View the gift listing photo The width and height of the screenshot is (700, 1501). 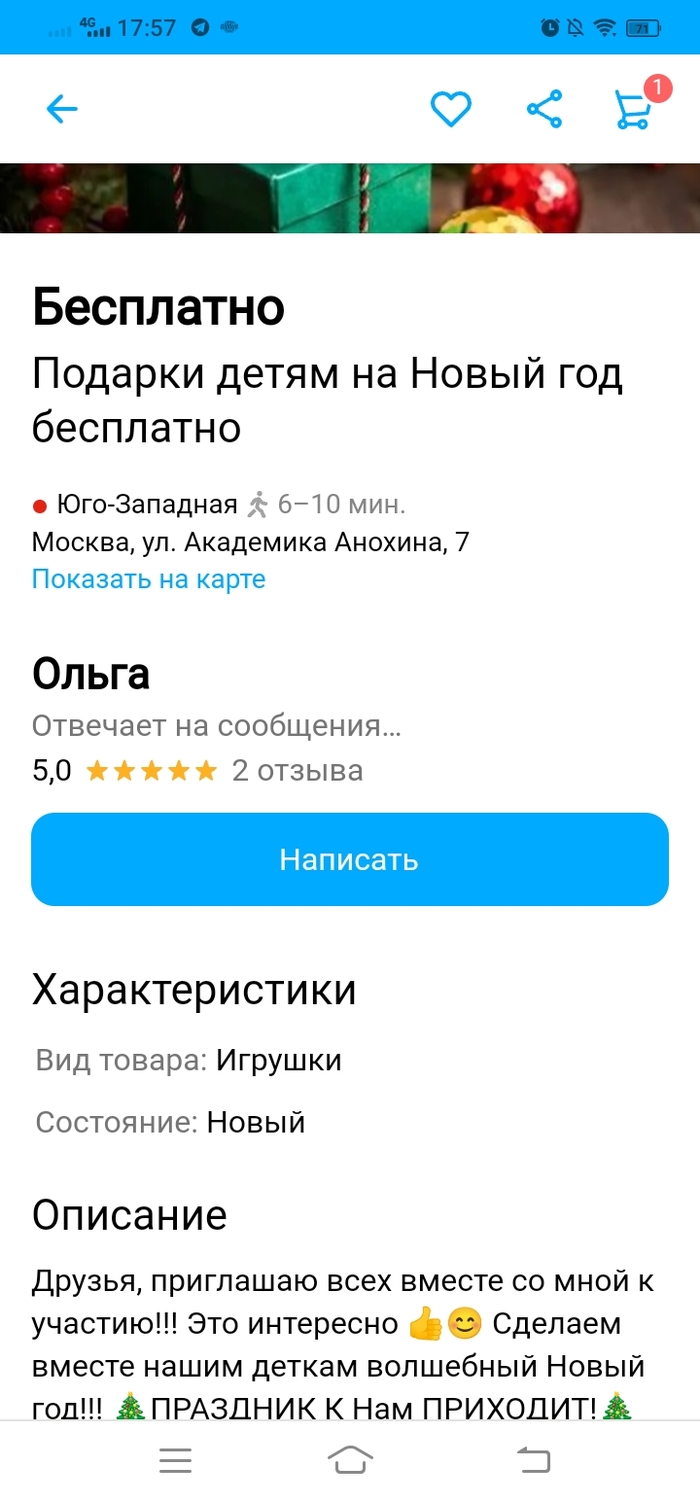pos(350,197)
